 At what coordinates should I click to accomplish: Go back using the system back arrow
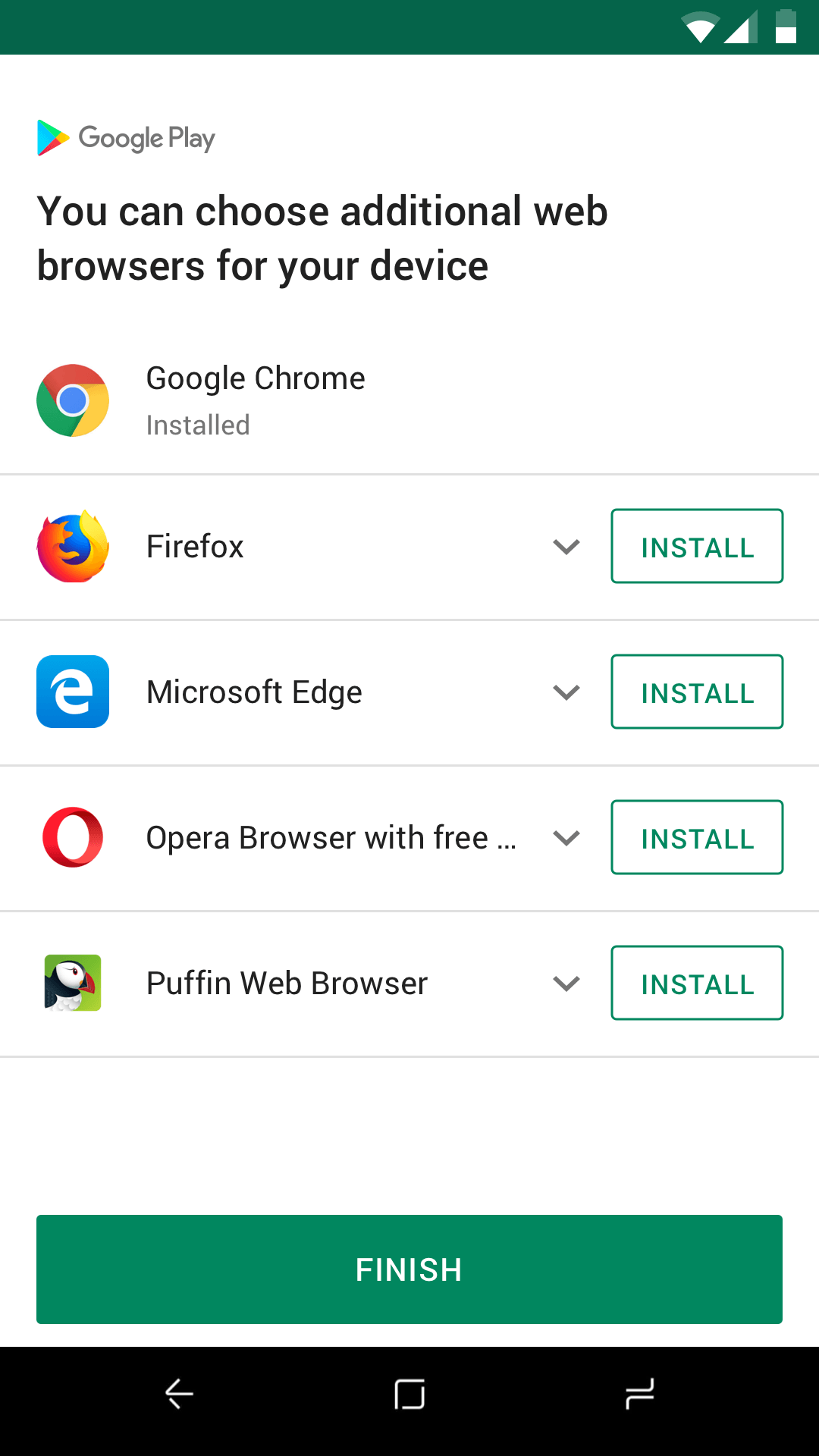click(x=179, y=1394)
